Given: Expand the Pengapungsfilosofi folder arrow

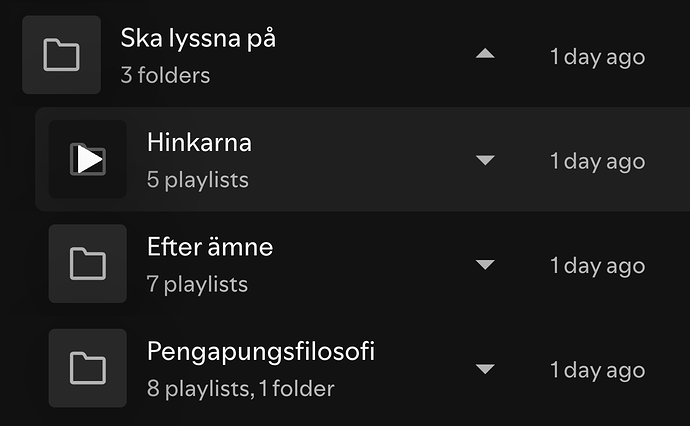Looking at the screenshot, I should [x=485, y=369].
